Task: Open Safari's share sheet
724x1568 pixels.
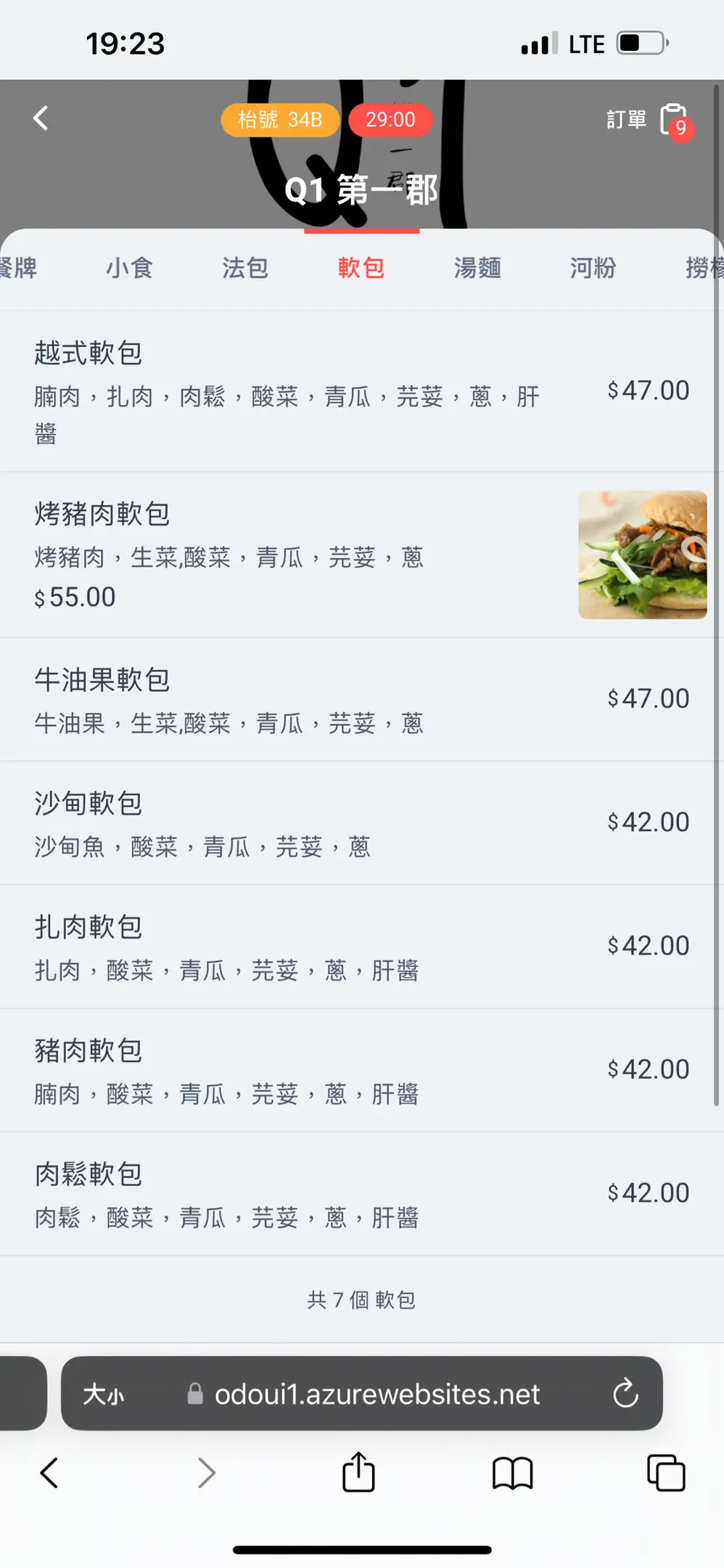Action: pyautogui.click(x=358, y=1473)
